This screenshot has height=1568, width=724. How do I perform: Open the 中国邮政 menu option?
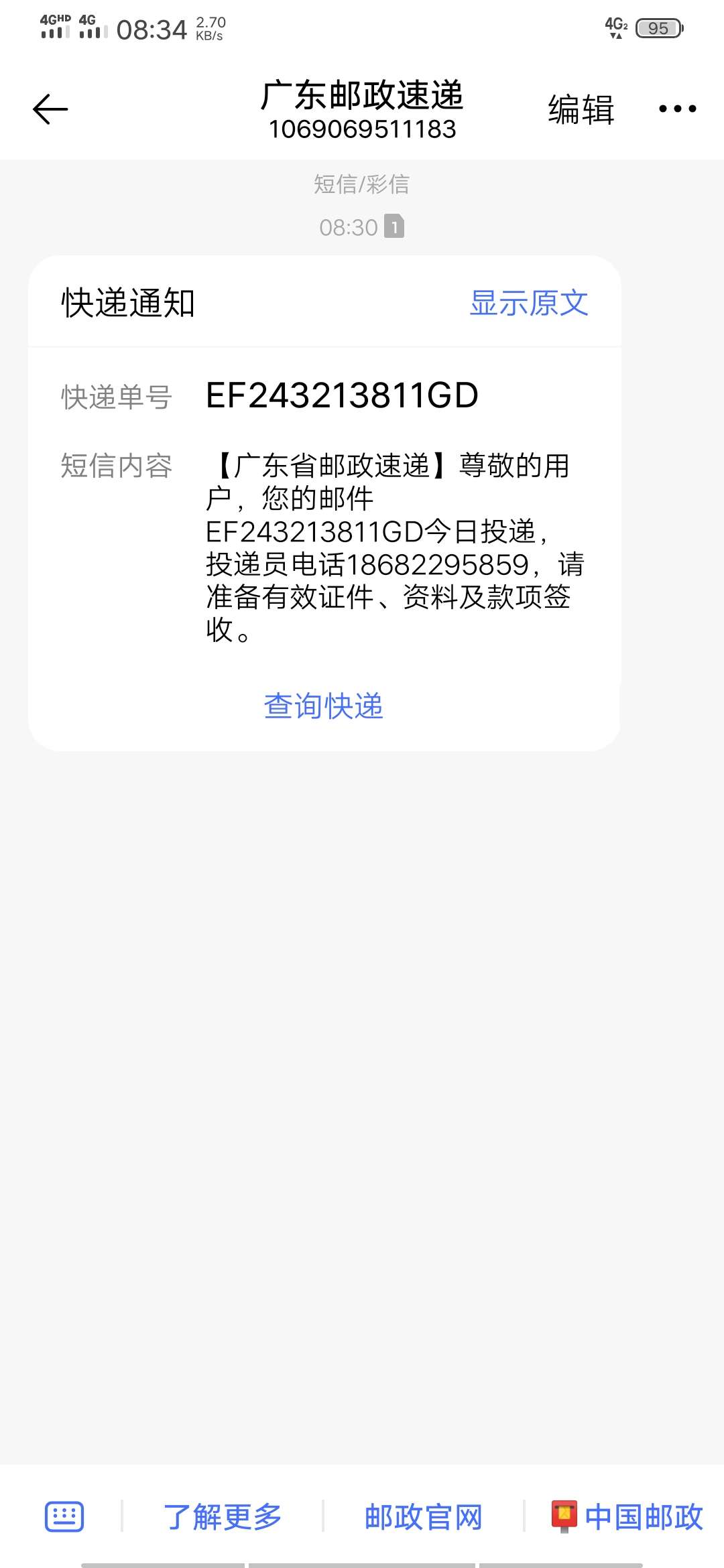coord(627,1516)
